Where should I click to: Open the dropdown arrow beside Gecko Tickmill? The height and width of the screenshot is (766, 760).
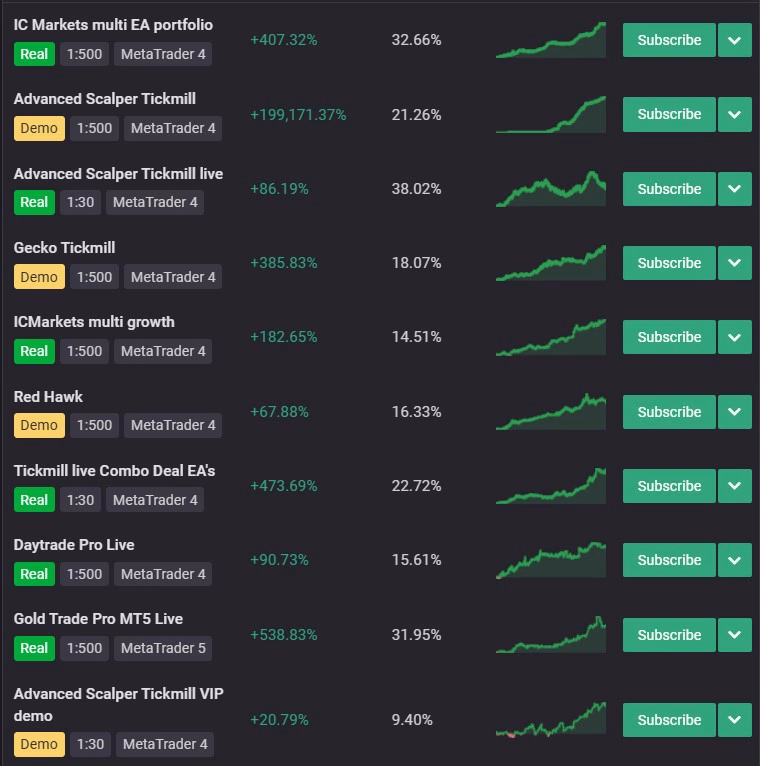pos(735,263)
